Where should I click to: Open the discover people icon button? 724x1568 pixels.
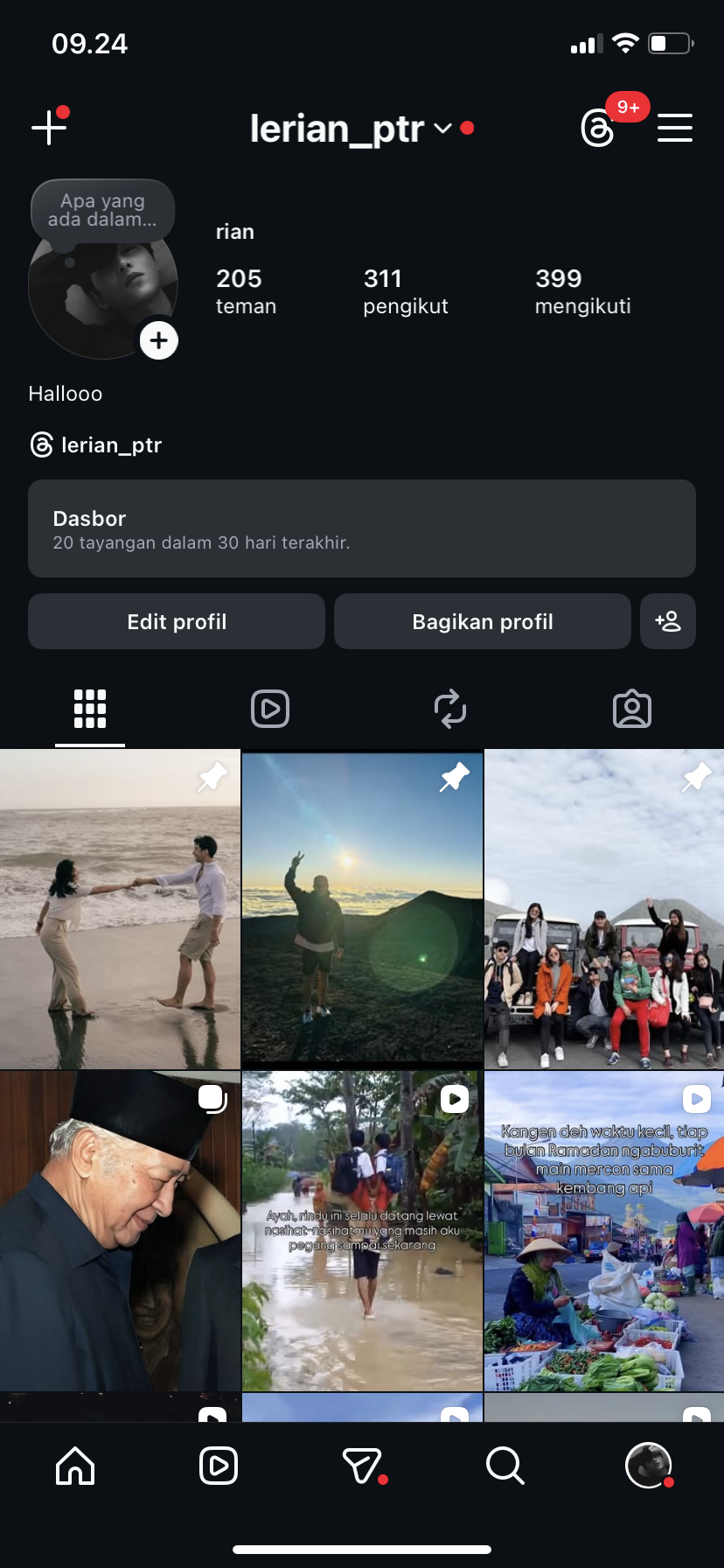tap(668, 621)
